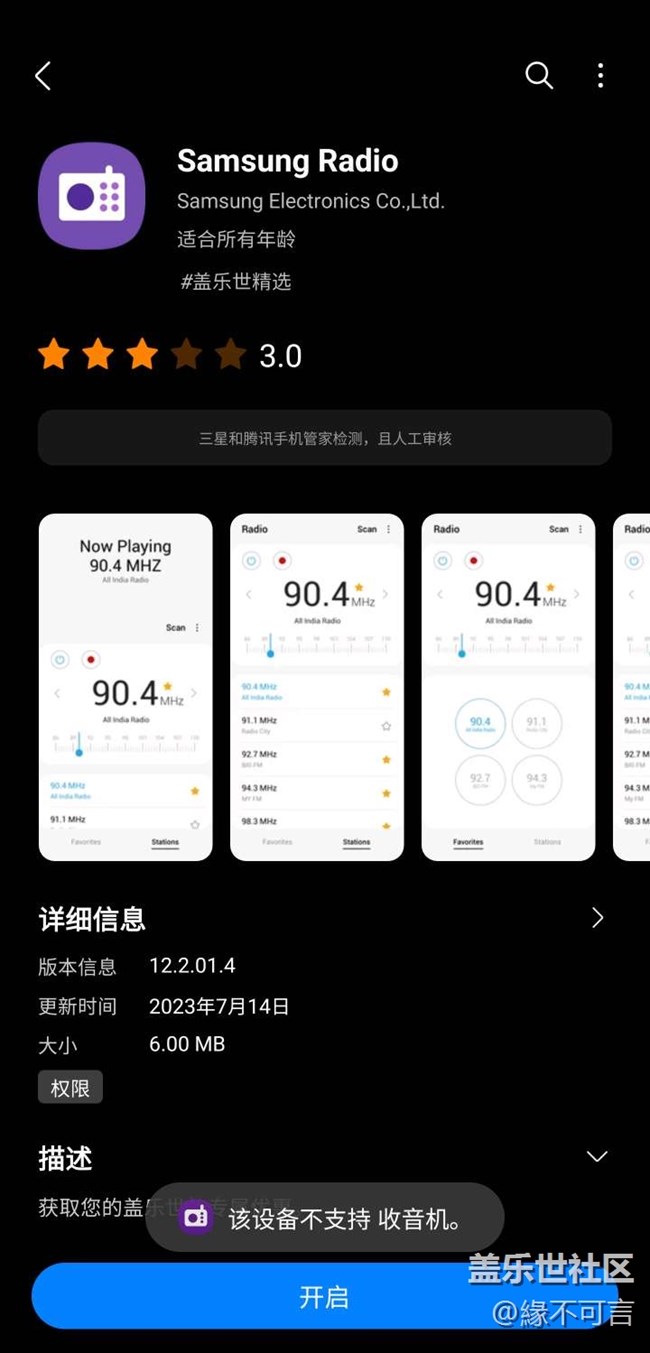The width and height of the screenshot is (650, 1353).
Task: Open the more options menu
Action: [x=600, y=75]
